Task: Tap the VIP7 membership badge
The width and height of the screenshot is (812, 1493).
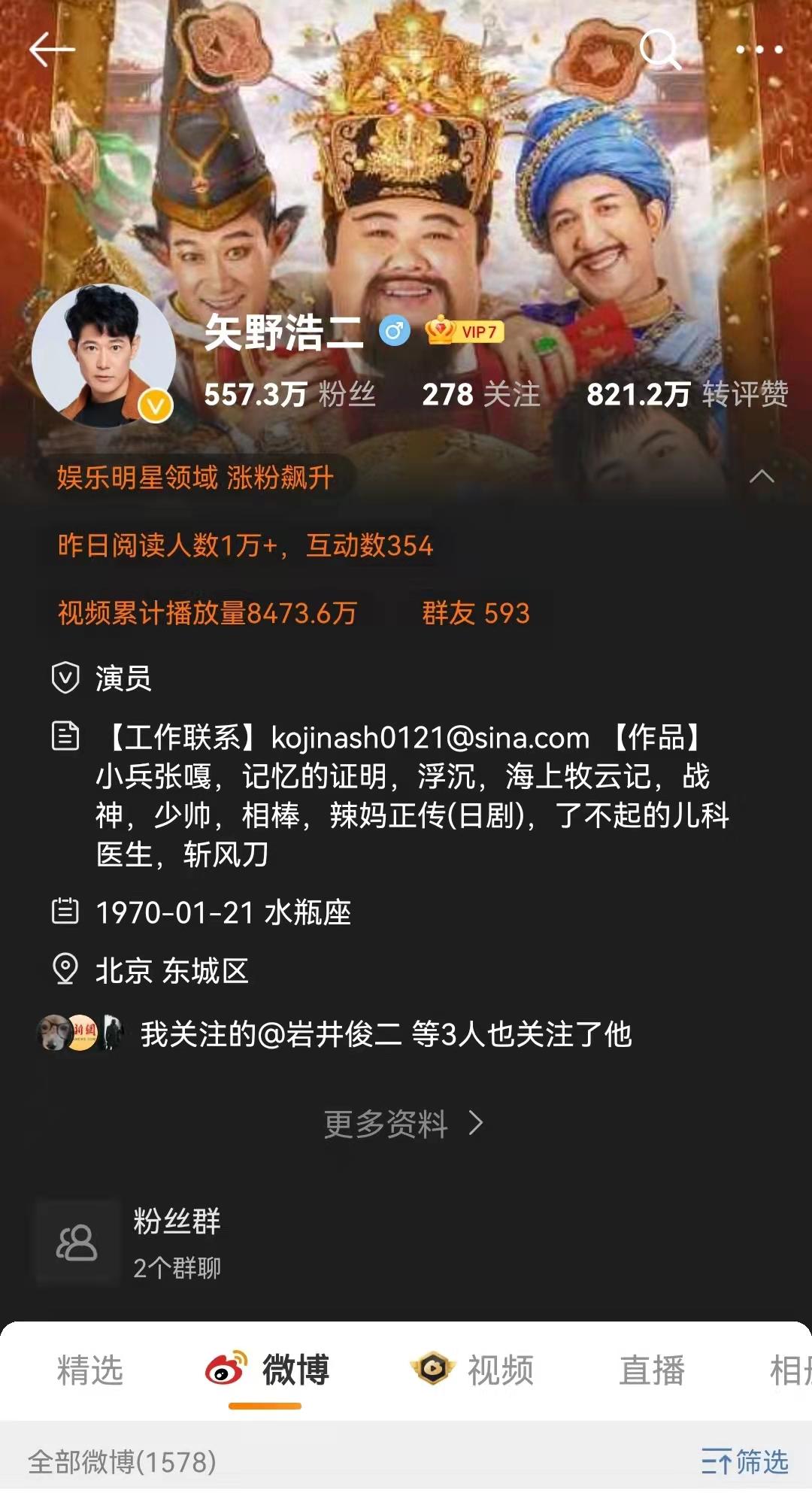Action: [x=464, y=331]
